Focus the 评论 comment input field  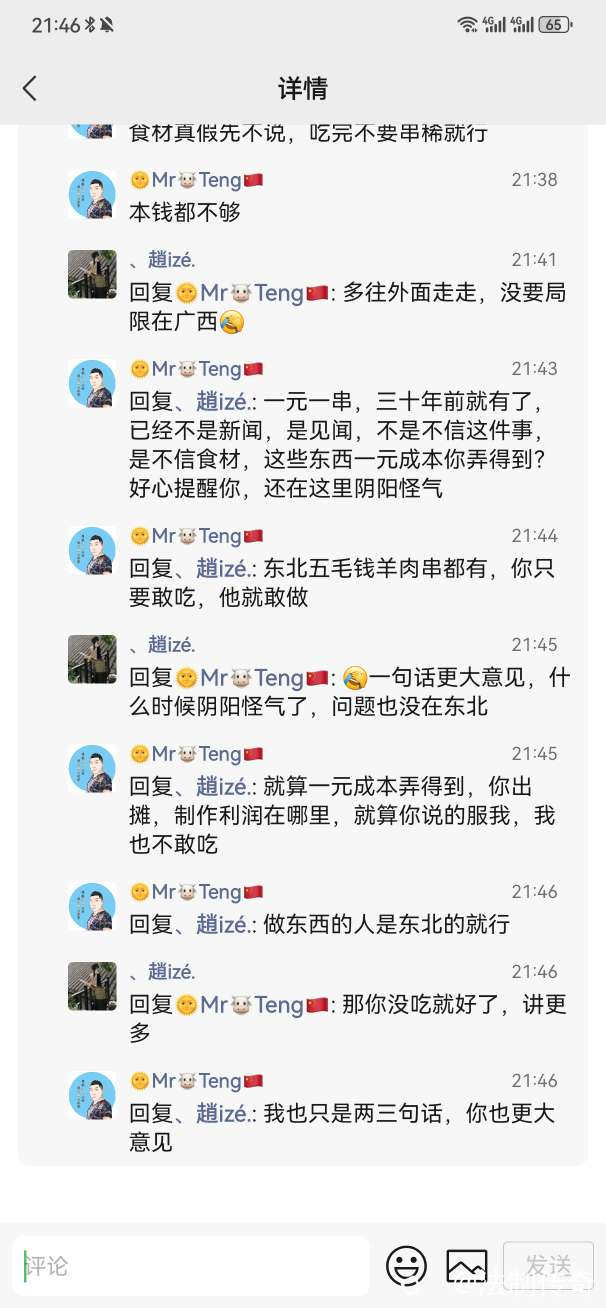[190, 1266]
